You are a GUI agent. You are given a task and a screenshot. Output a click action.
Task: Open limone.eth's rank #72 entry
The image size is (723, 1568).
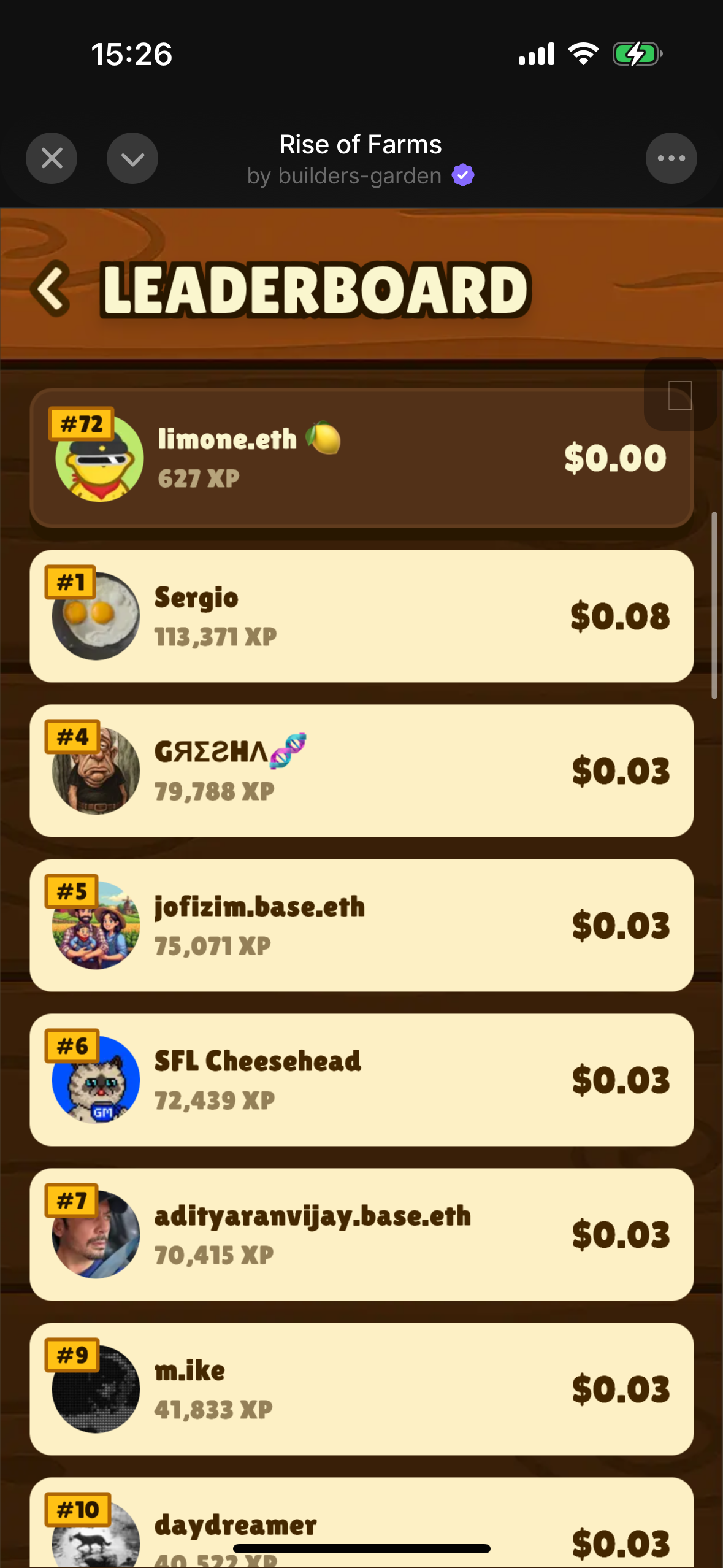coord(361,458)
